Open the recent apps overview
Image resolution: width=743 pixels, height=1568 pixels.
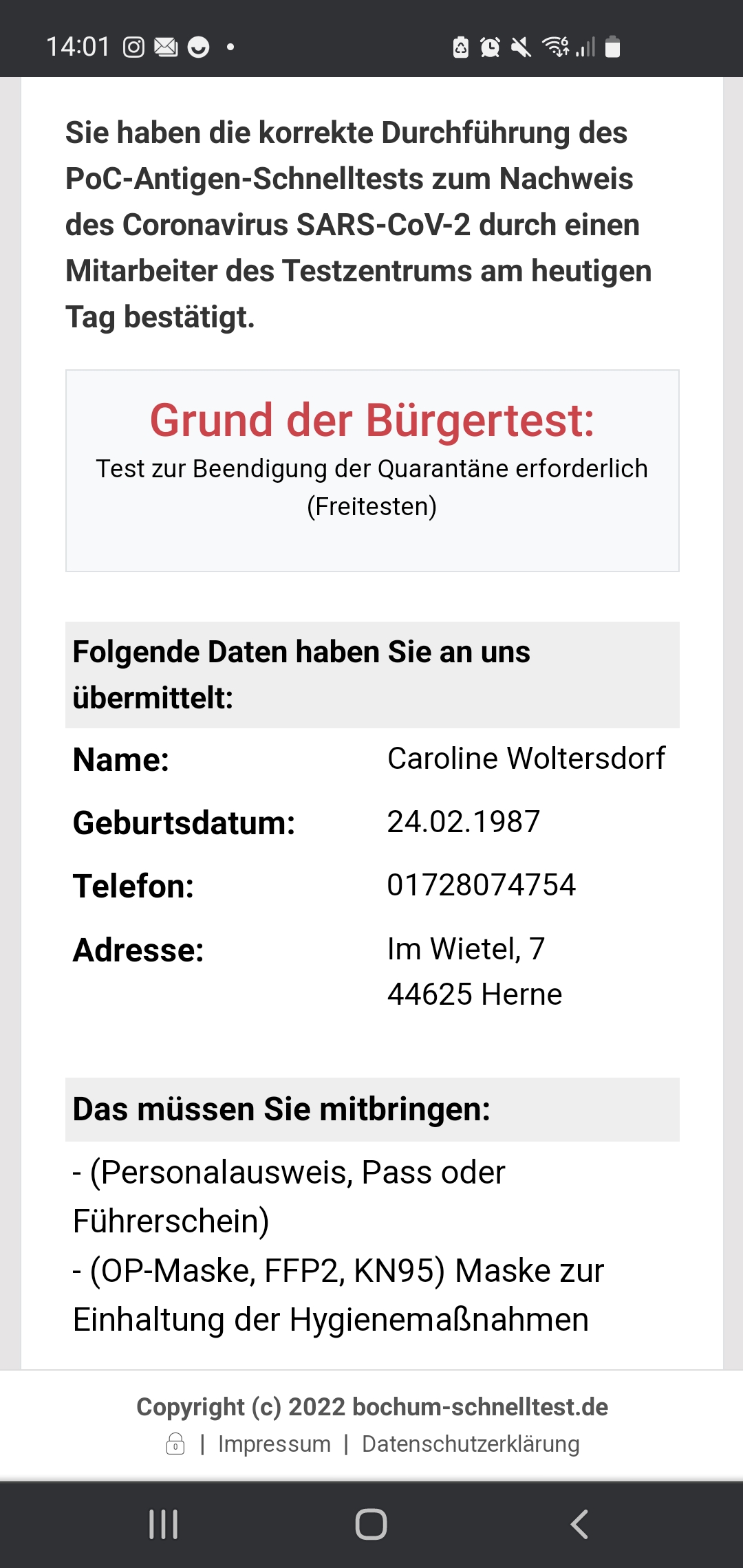pyautogui.click(x=164, y=1525)
